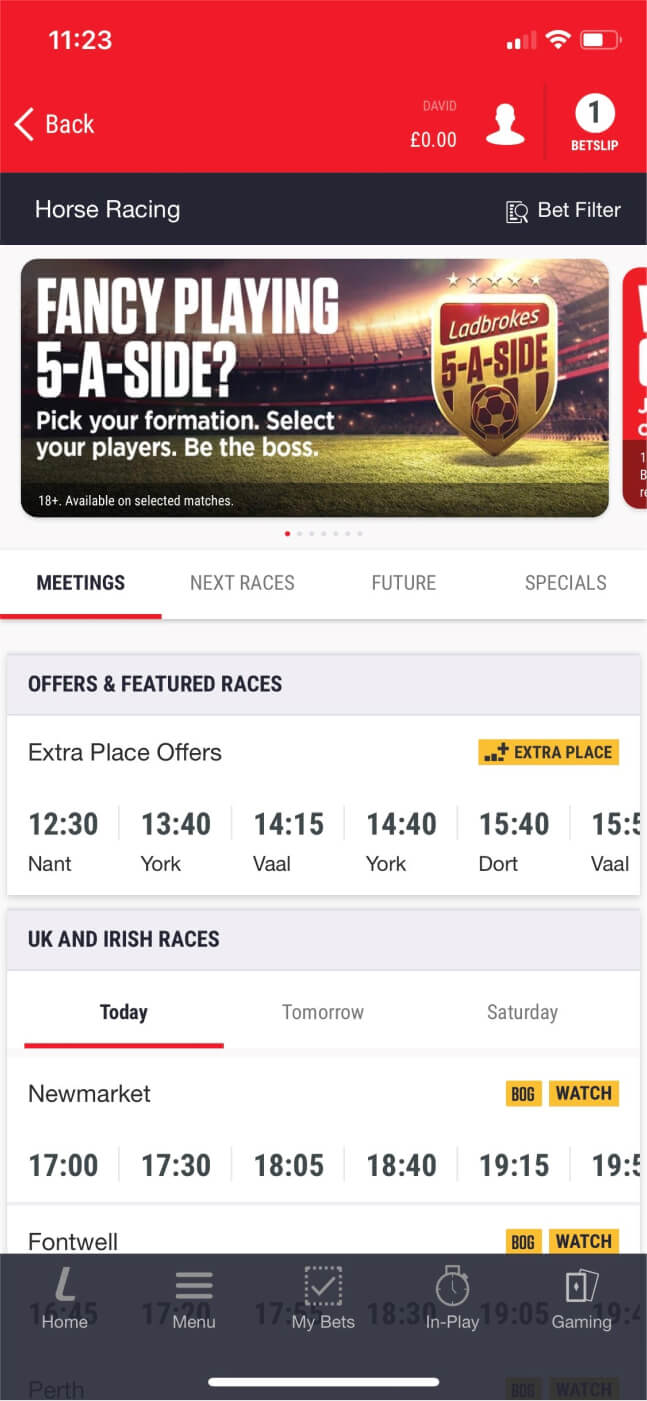
Task: Switch to the Future tab
Action: point(403,583)
